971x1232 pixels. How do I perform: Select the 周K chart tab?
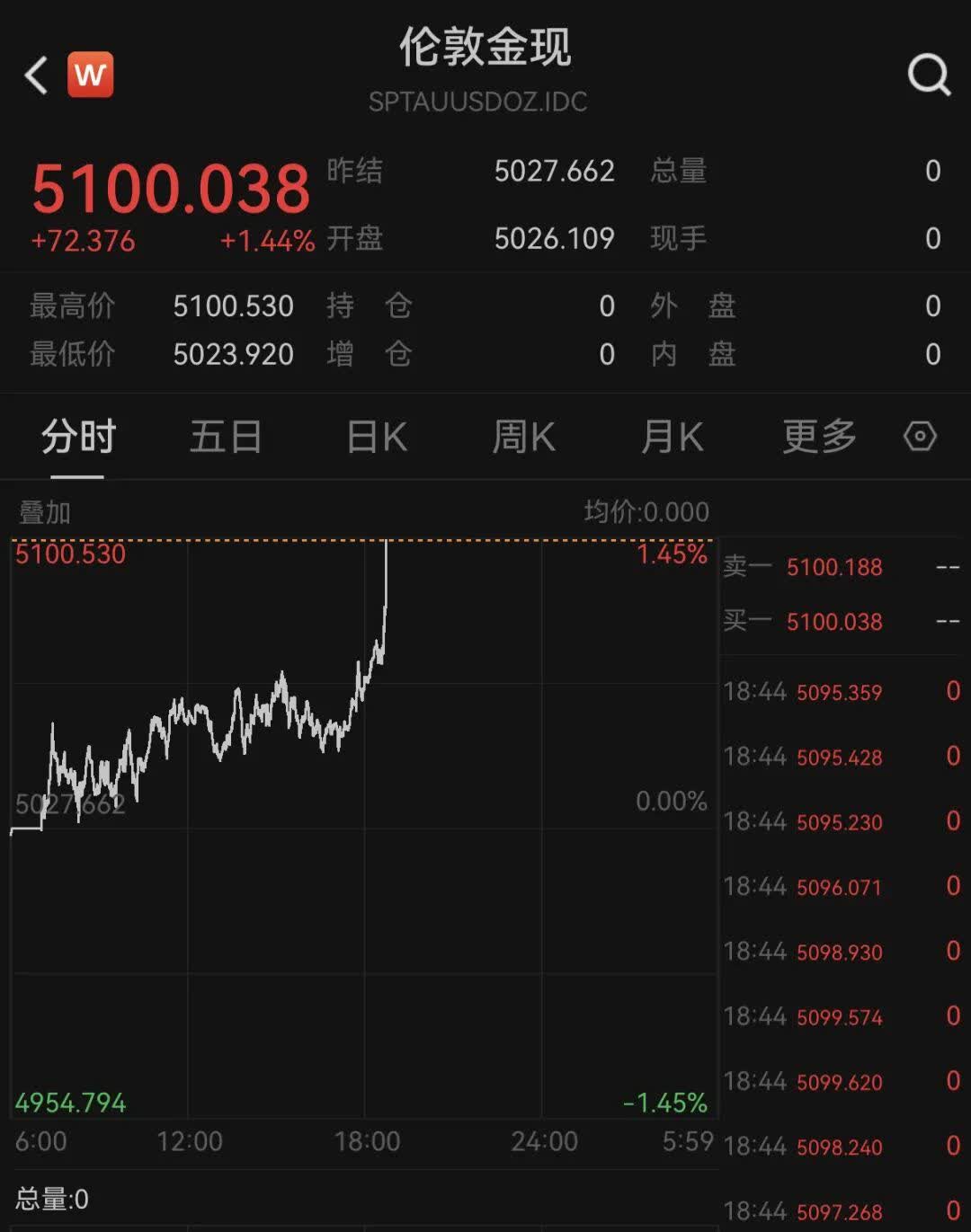tap(524, 438)
